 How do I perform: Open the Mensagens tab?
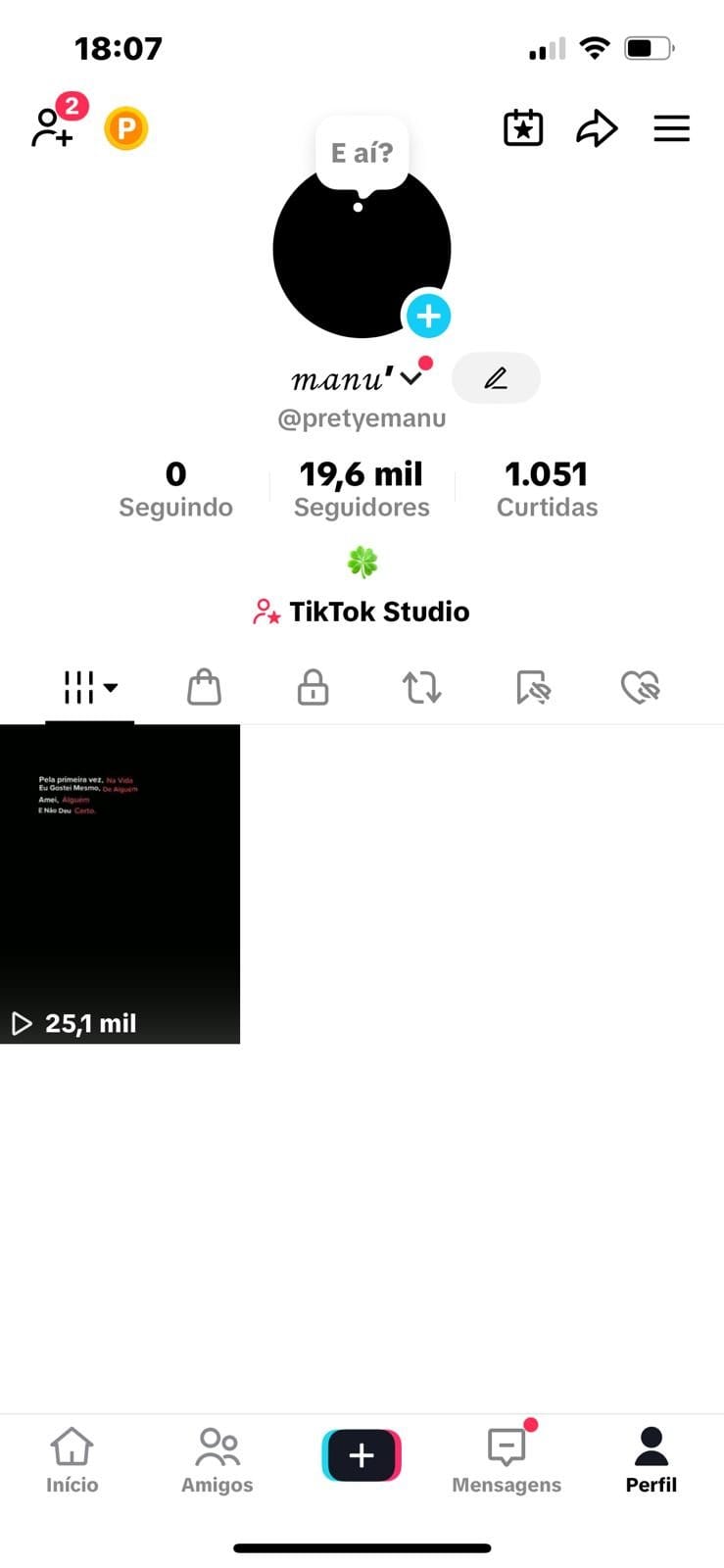coord(507,1459)
